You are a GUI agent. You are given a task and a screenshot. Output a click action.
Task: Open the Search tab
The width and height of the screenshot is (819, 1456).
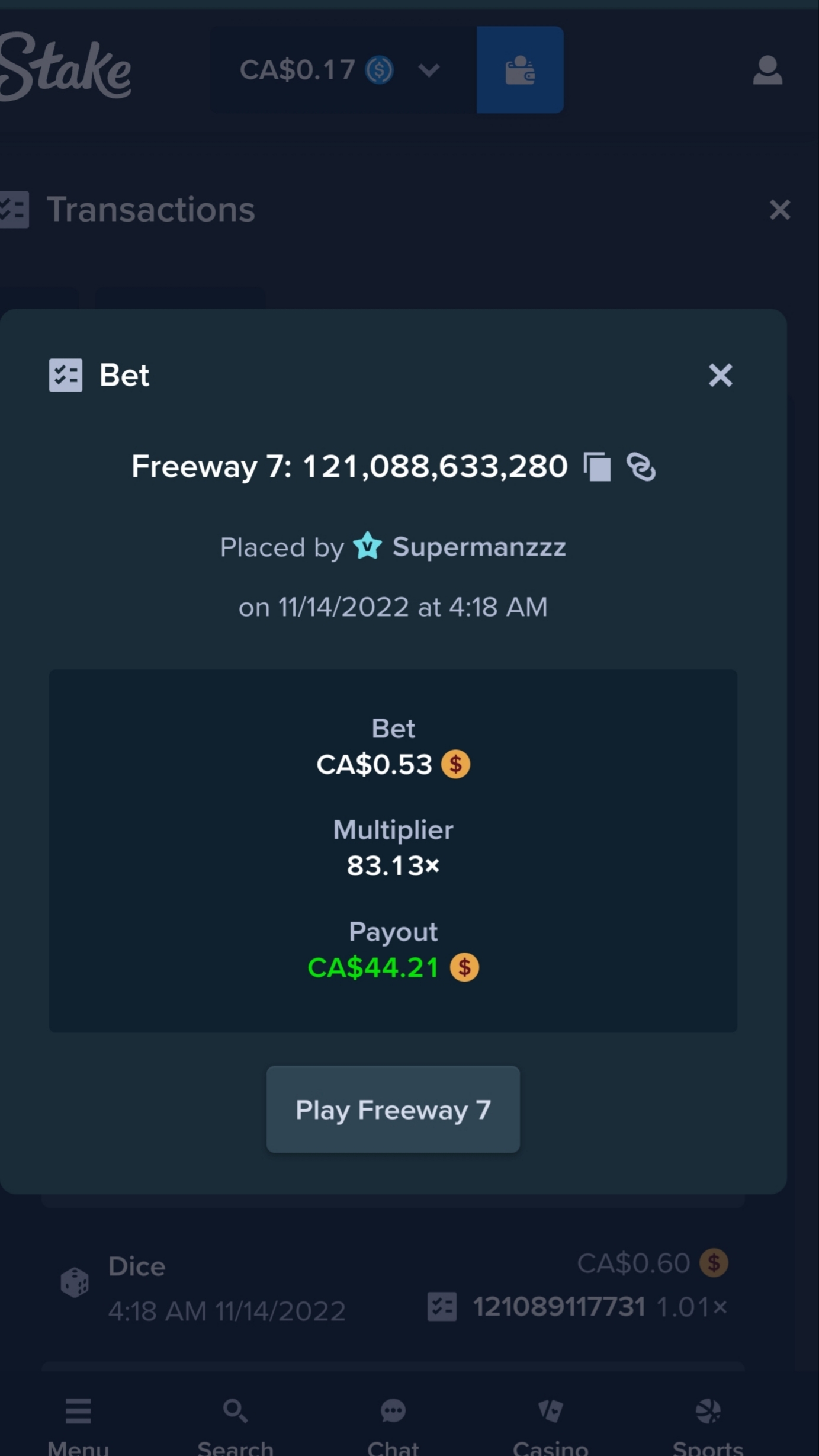click(235, 1425)
